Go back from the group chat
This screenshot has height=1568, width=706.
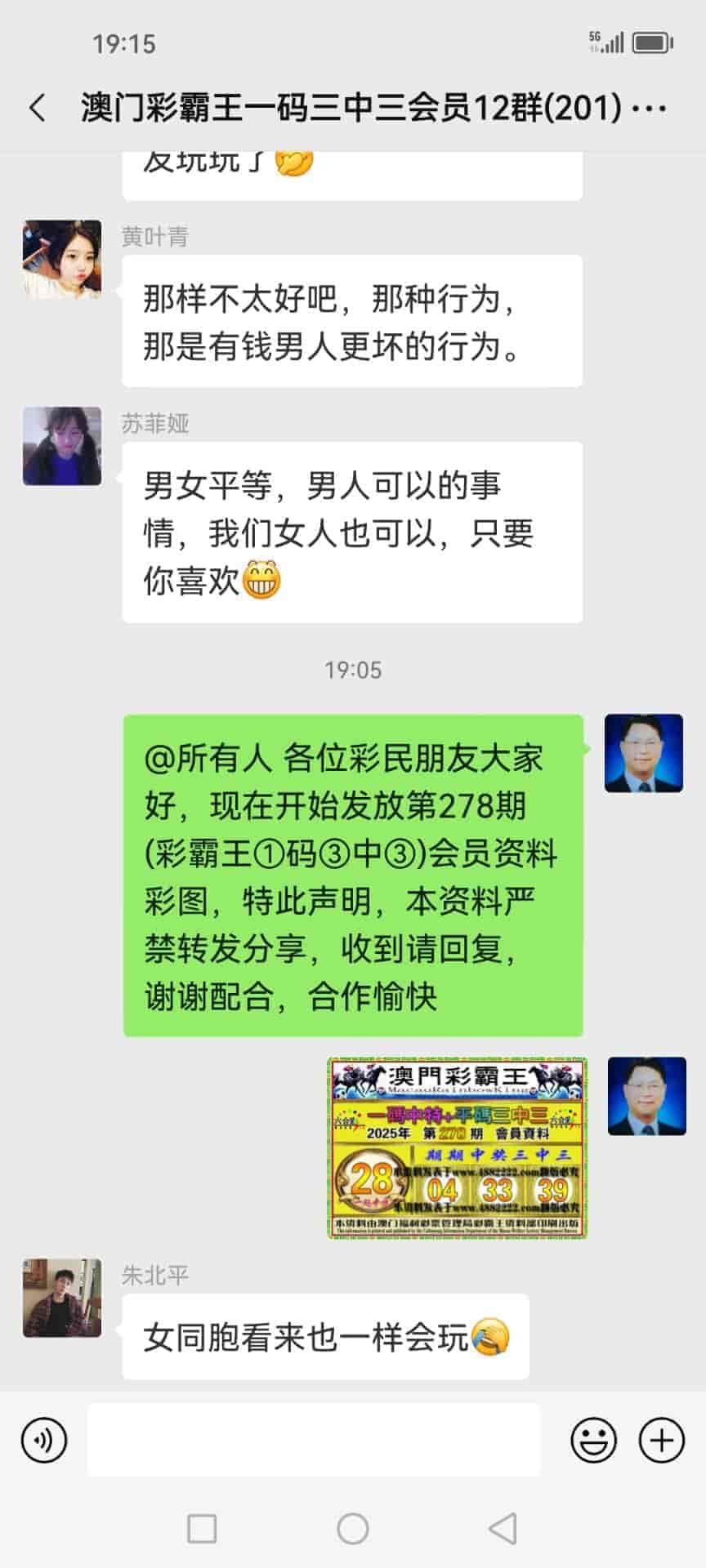[x=38, y=108]
